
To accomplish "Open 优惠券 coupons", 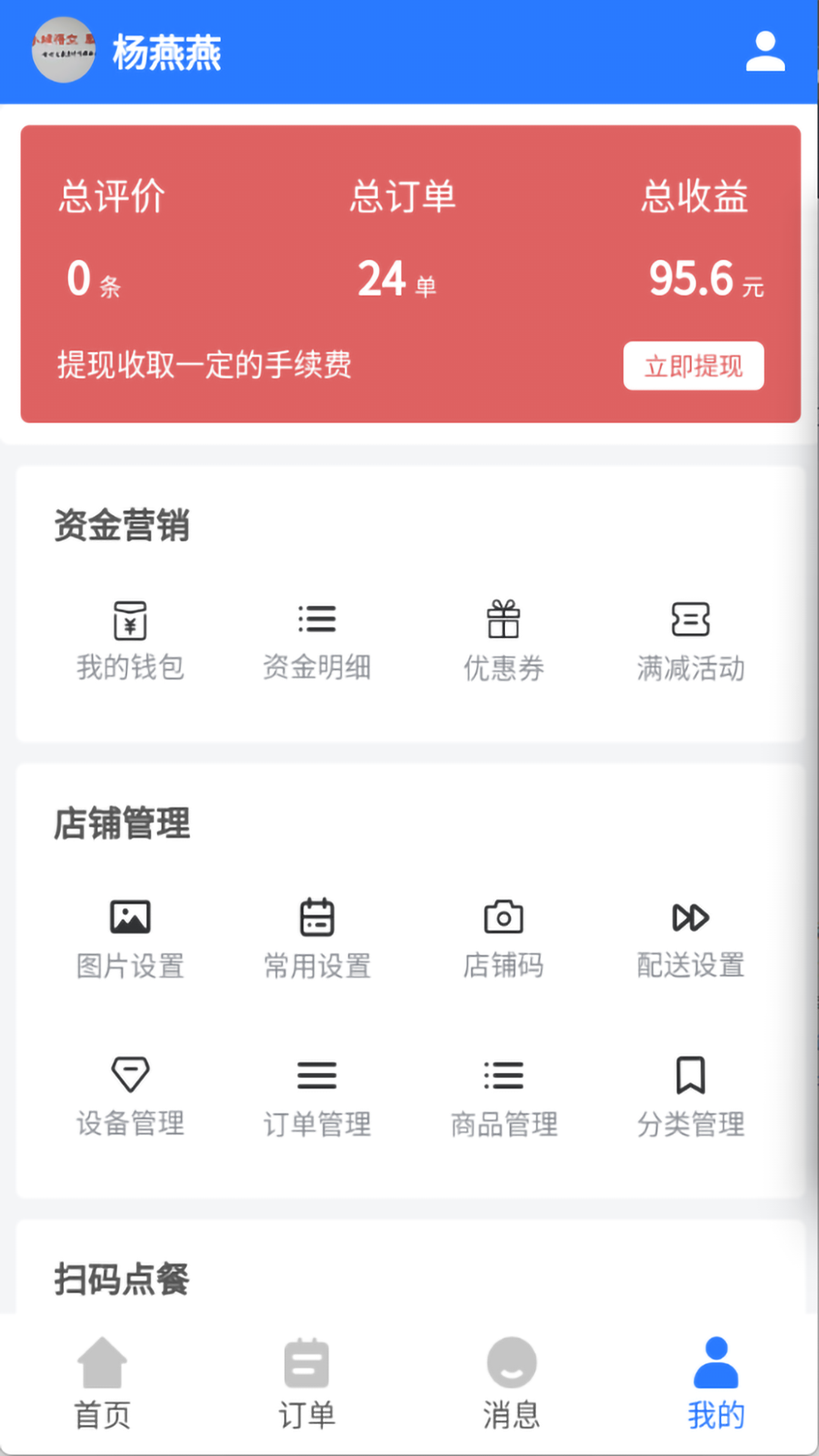I will click(x=504, y=641).
